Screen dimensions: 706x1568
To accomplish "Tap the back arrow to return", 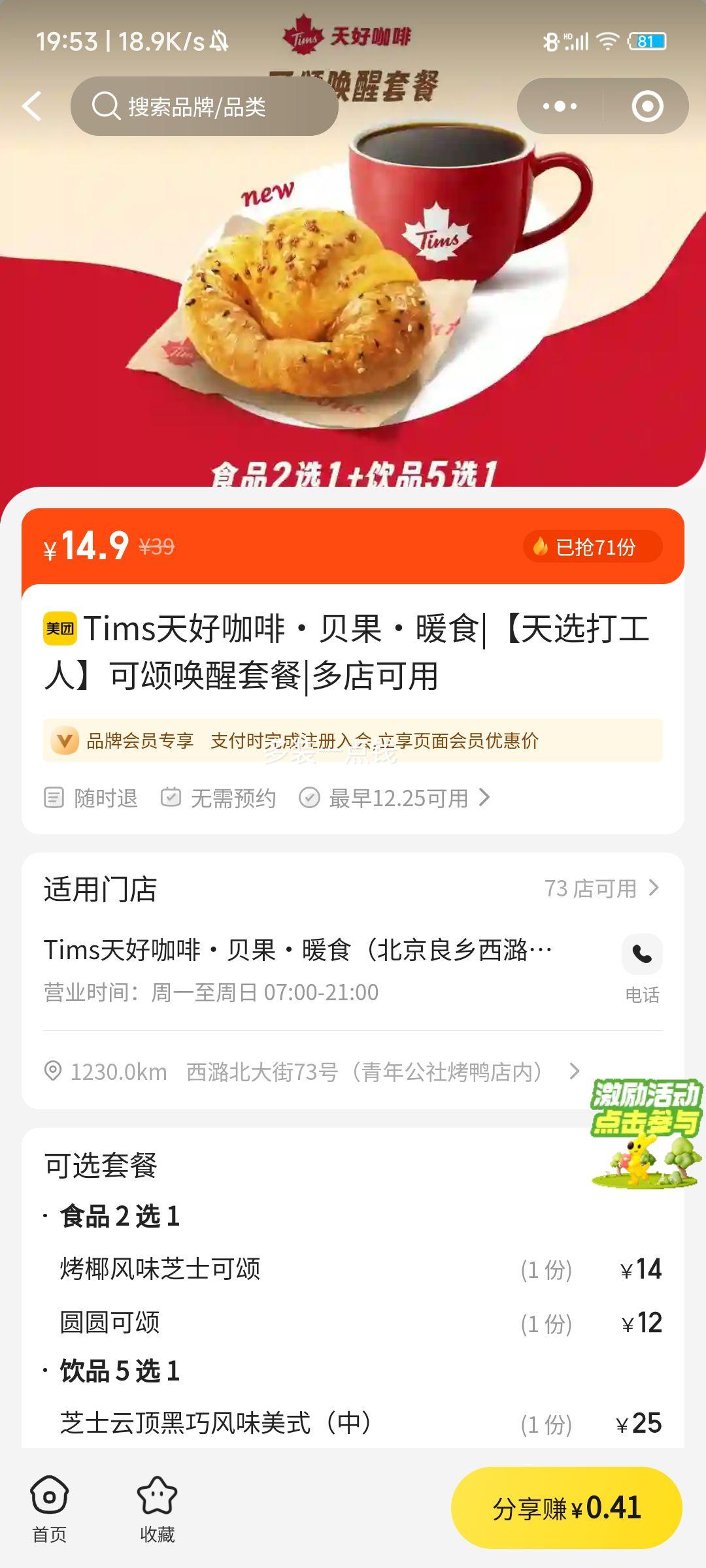I will [x=31, y=105].
